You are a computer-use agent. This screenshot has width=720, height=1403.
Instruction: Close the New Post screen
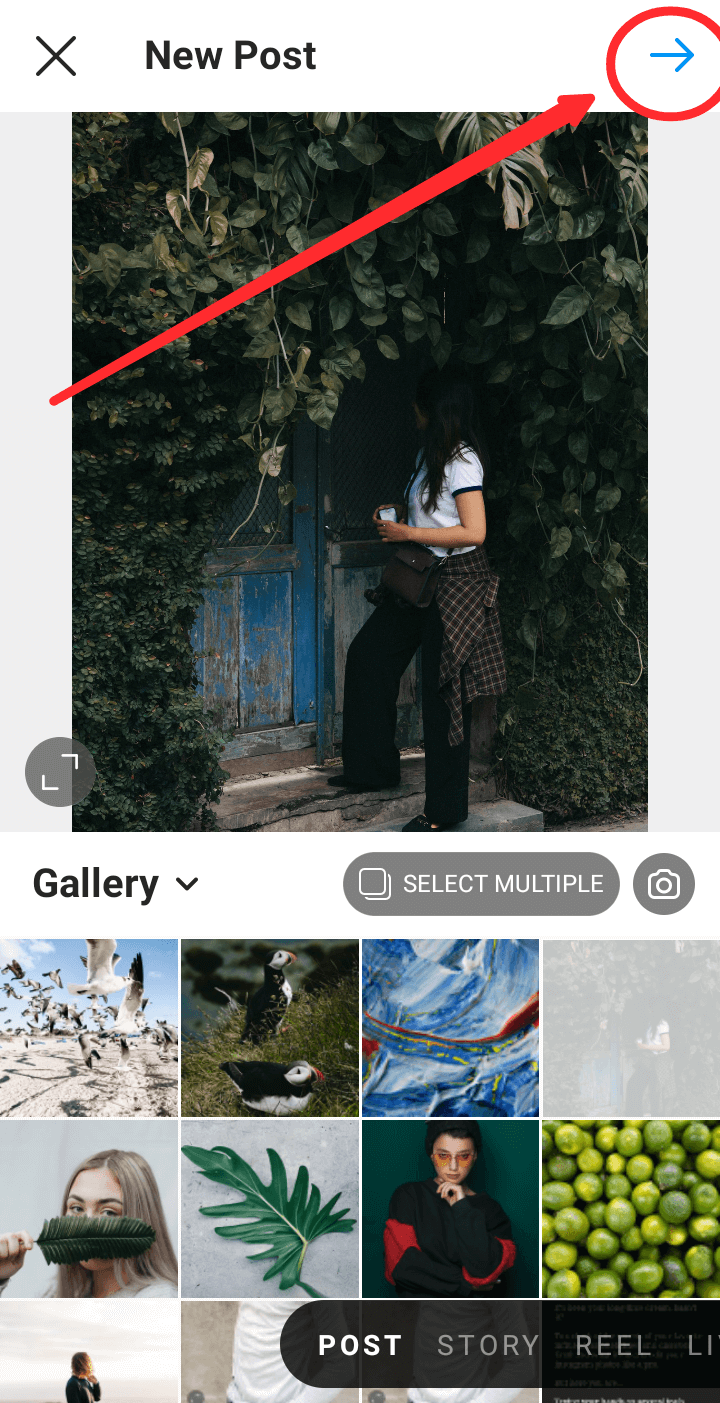point(56,56)
